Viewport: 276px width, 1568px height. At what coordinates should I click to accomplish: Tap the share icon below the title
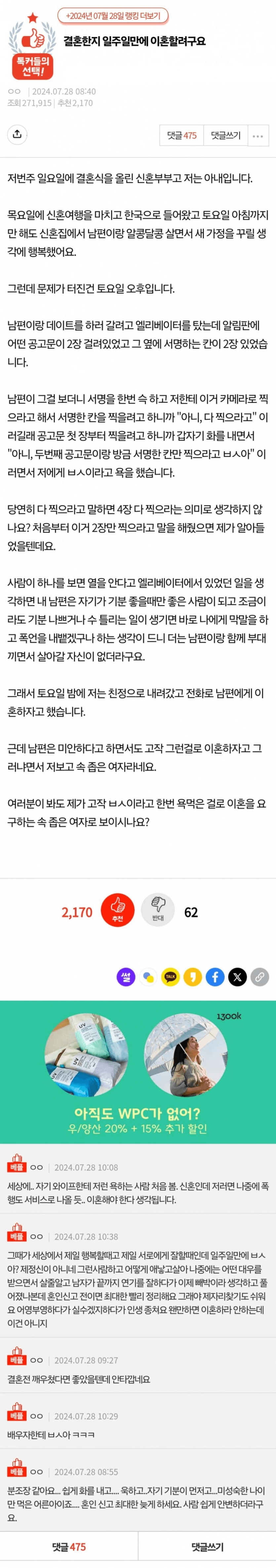[x=17, y=134]
